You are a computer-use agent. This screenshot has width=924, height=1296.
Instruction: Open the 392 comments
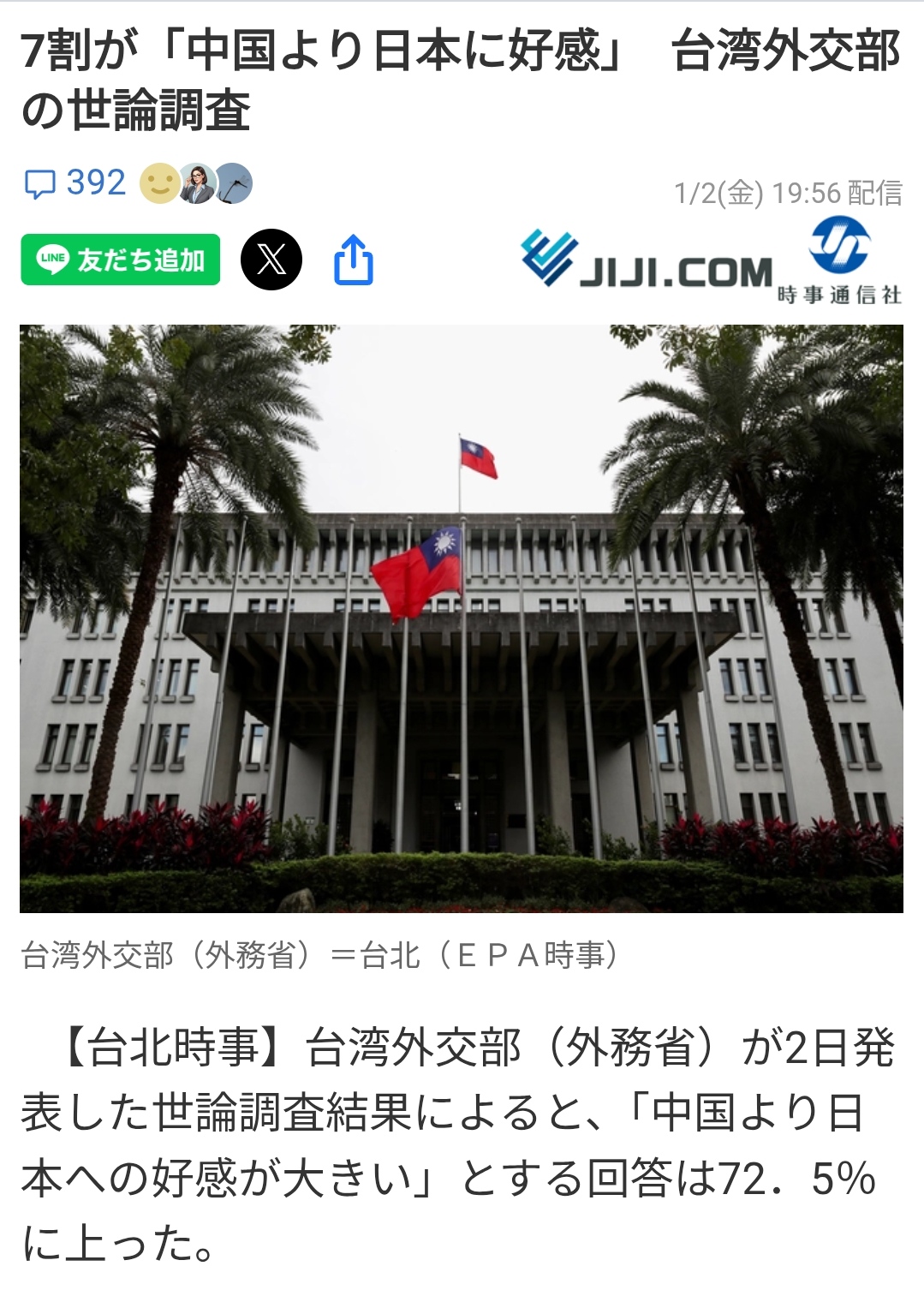(x=75, y=183)
